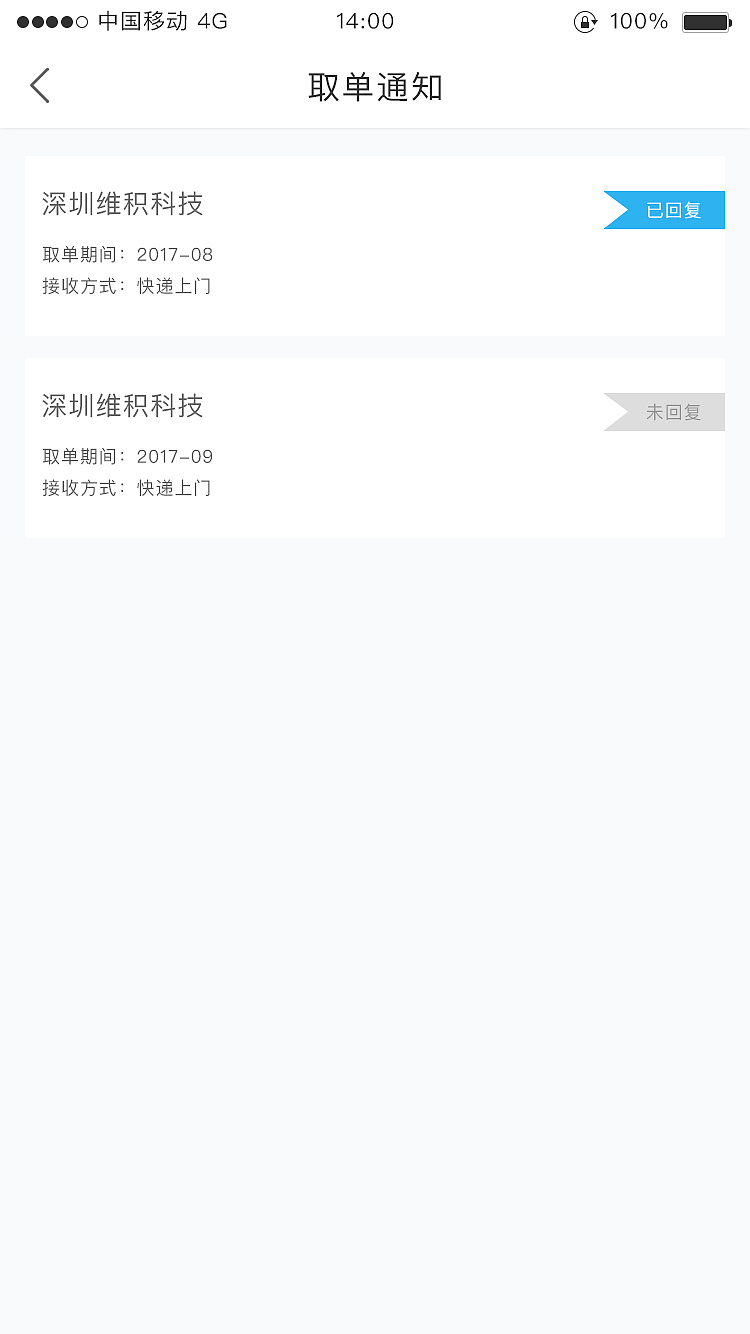
Task: Tap the orientation lock icon
Action: click(x=585, y=21)
